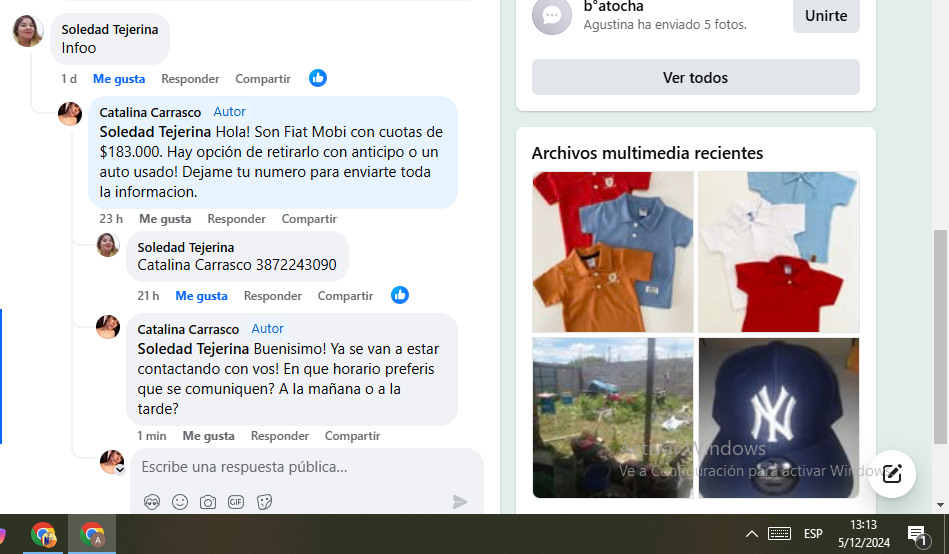
Task: Tap Responder under Soledad's Infoo comment
Action: pos(190,79)
